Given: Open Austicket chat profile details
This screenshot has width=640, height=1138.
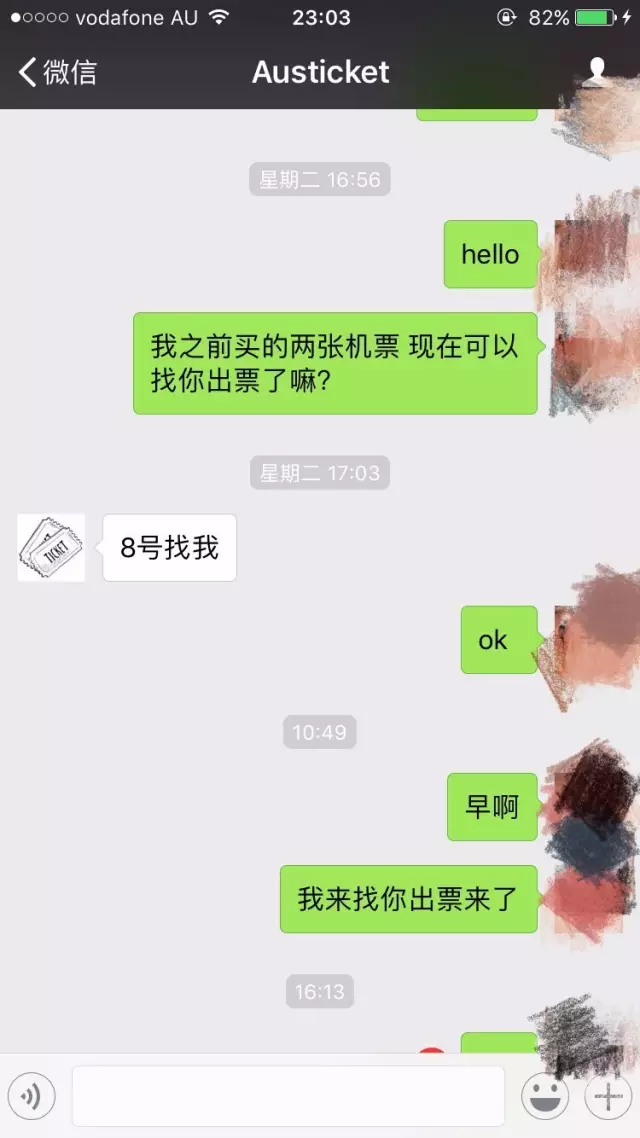Looking at the screenshot, I should pyautogui.click(x=597, y=72).
